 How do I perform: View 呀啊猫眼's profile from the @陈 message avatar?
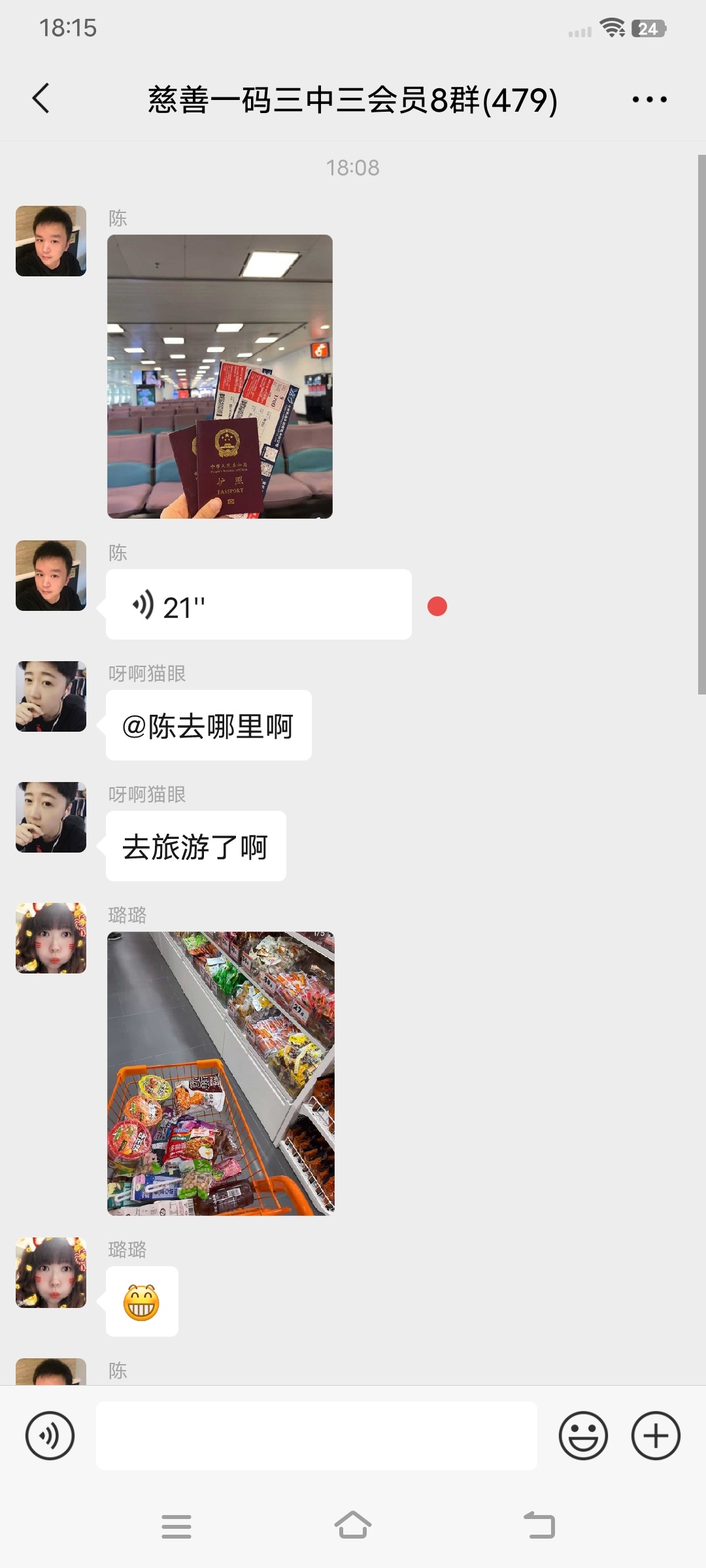(51, 696)
